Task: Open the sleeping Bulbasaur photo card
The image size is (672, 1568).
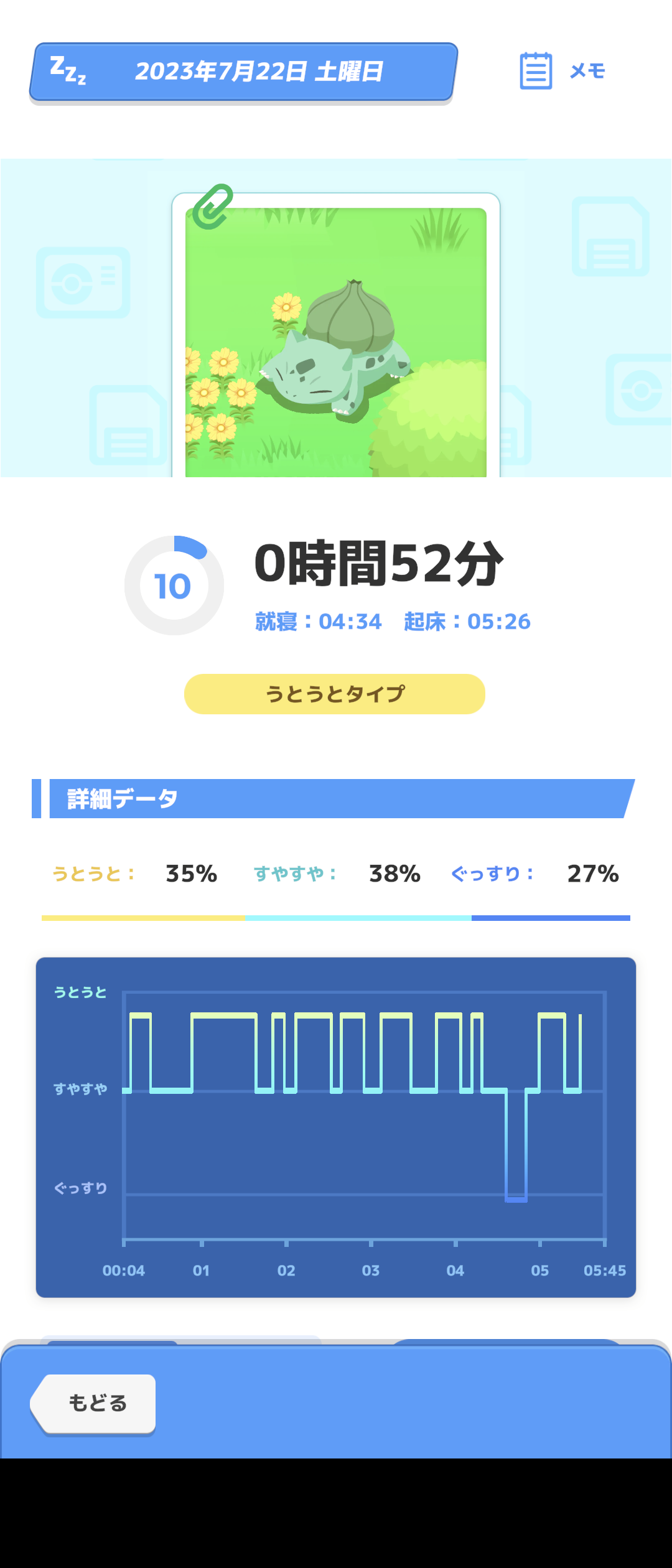Action: tap(336, 336)
